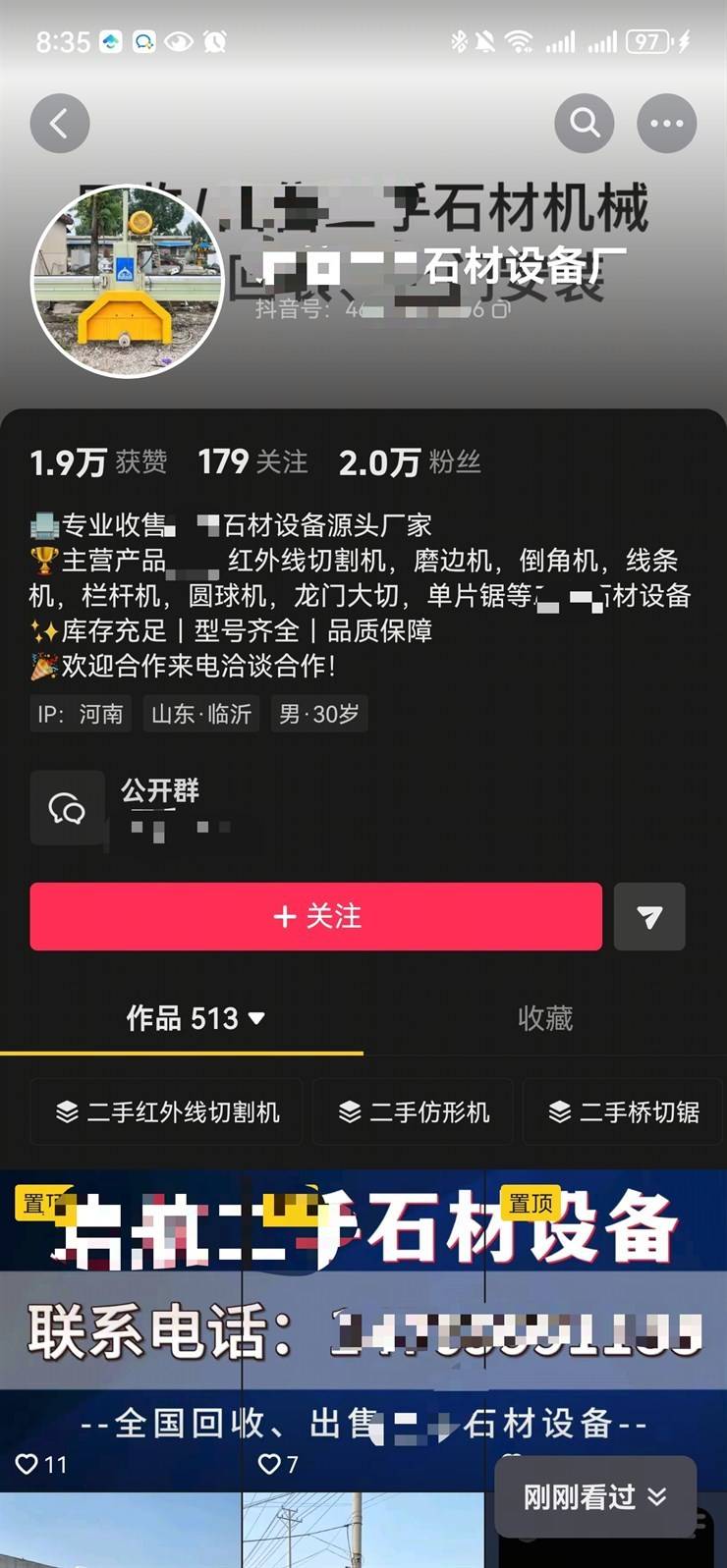Go back using the top arrow
This screenshot has width=727, height=1568.
point(60,124)
